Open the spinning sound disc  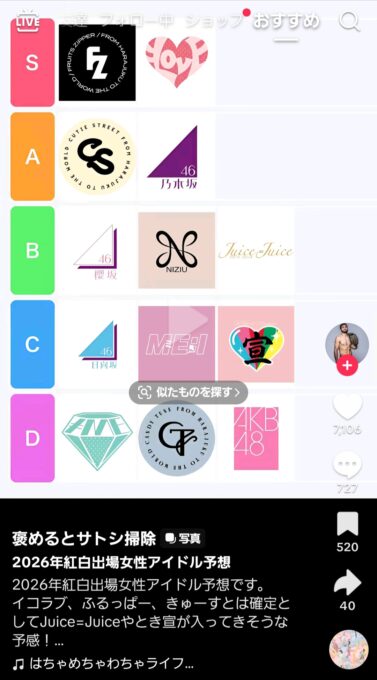pos(349,650)
